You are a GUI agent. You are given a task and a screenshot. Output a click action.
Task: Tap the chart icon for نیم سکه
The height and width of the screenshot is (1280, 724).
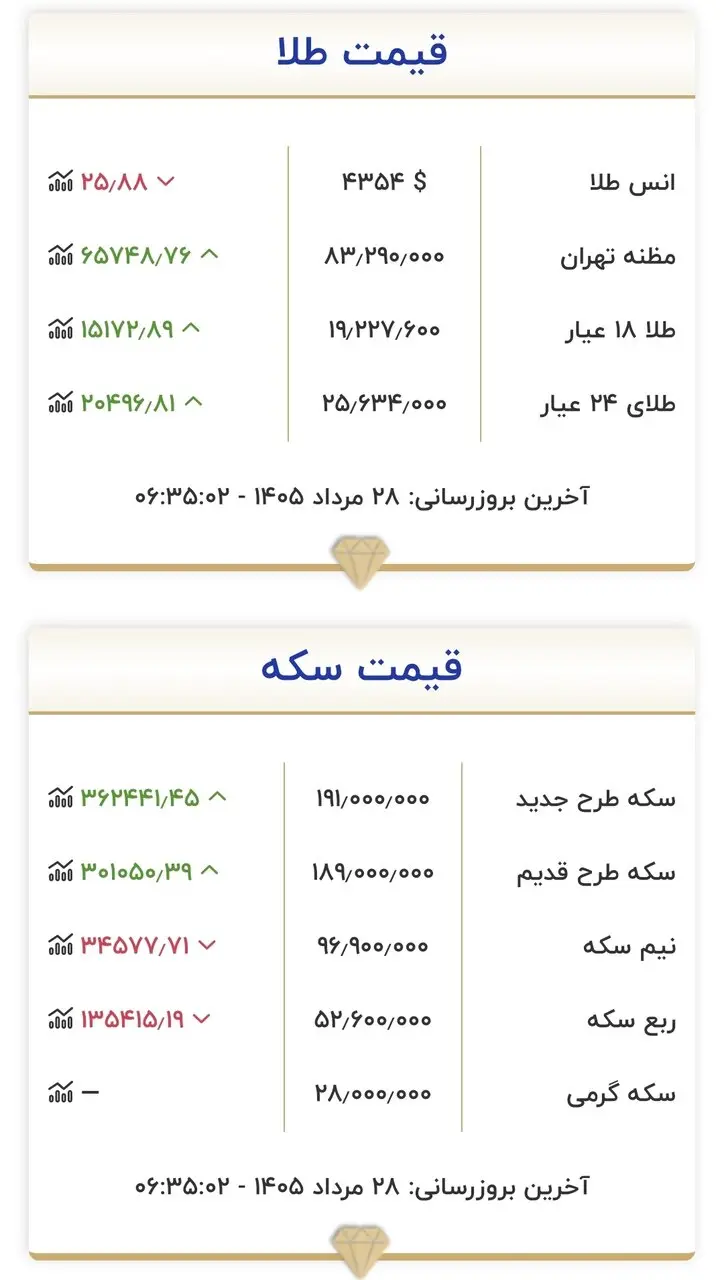coord(61,945)
